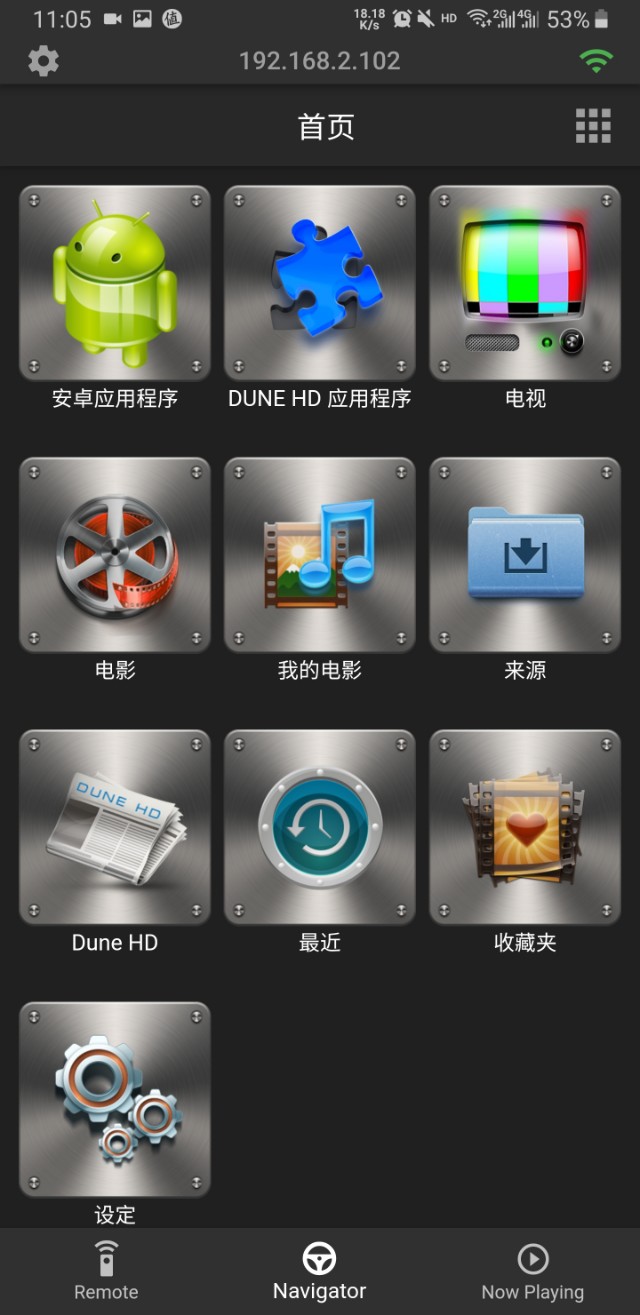Image resolution: width=640 pixels, height=1315 pixels.
Task: Open the 电视 TV tile
Action: point(525,283)
